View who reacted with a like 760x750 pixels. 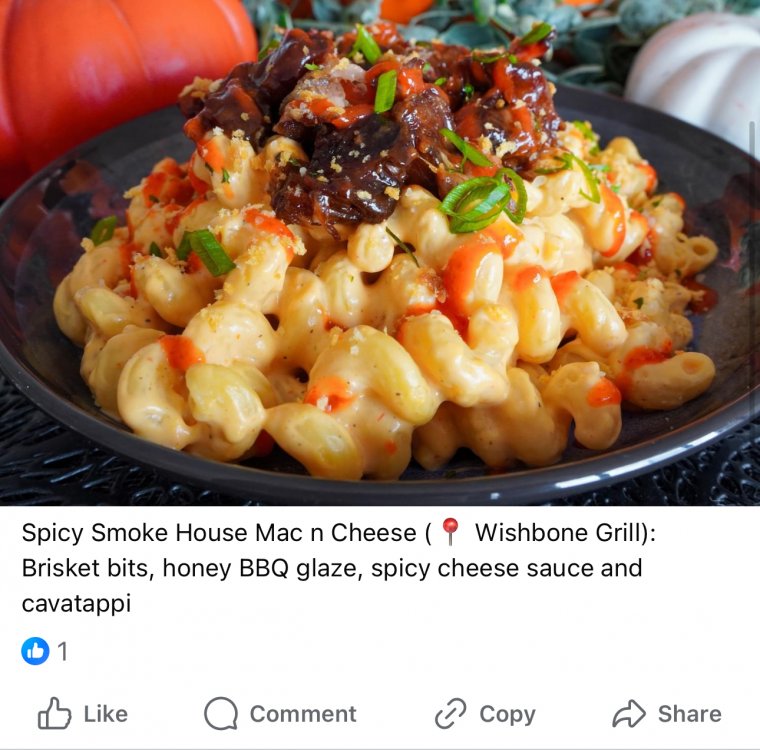pyautogui.click(x=45, y=651)
